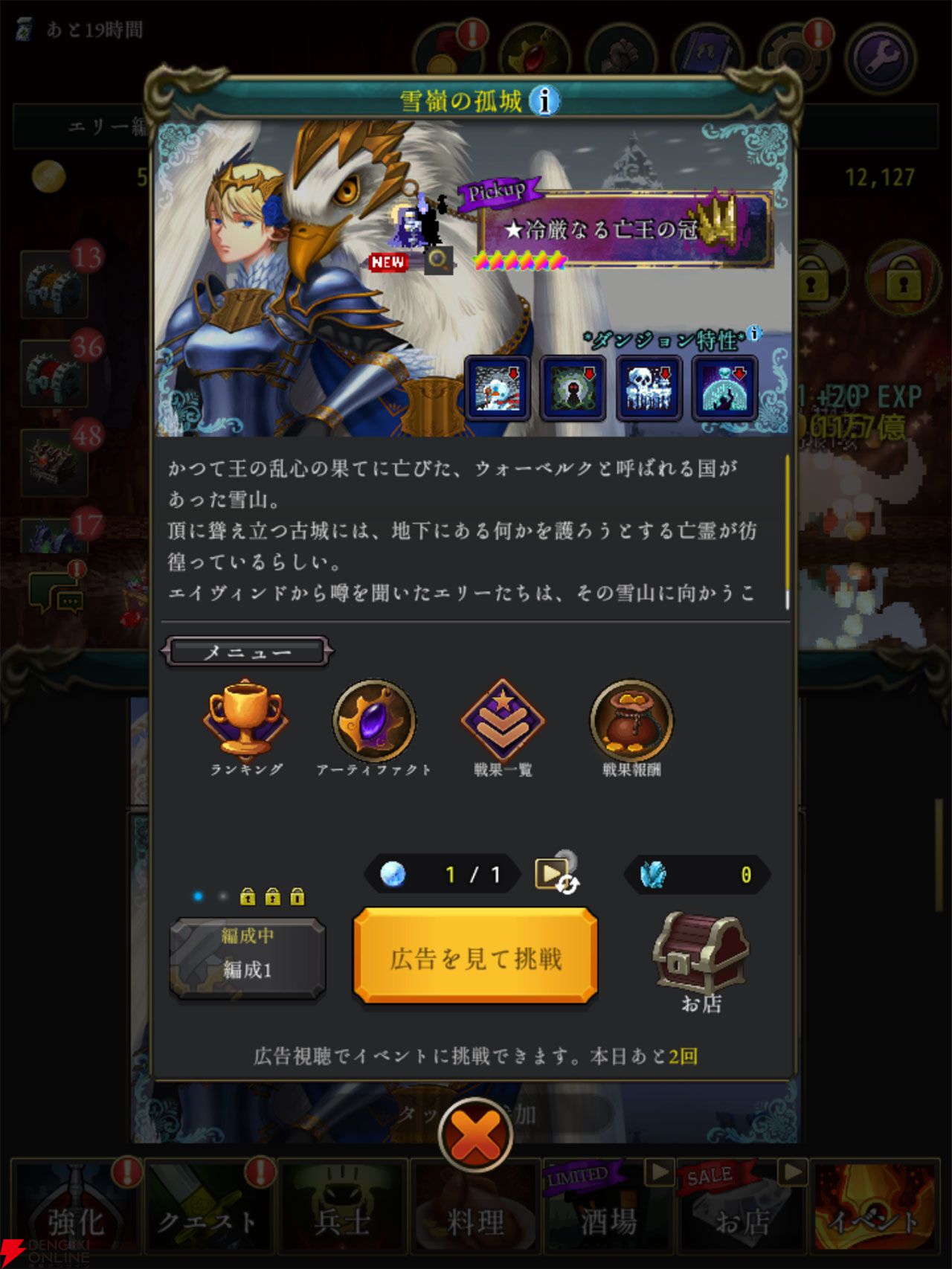This screenshot has height=1269, width=952.
Task: Select the 編成1 formation button
Action: (x=248, y=959)
